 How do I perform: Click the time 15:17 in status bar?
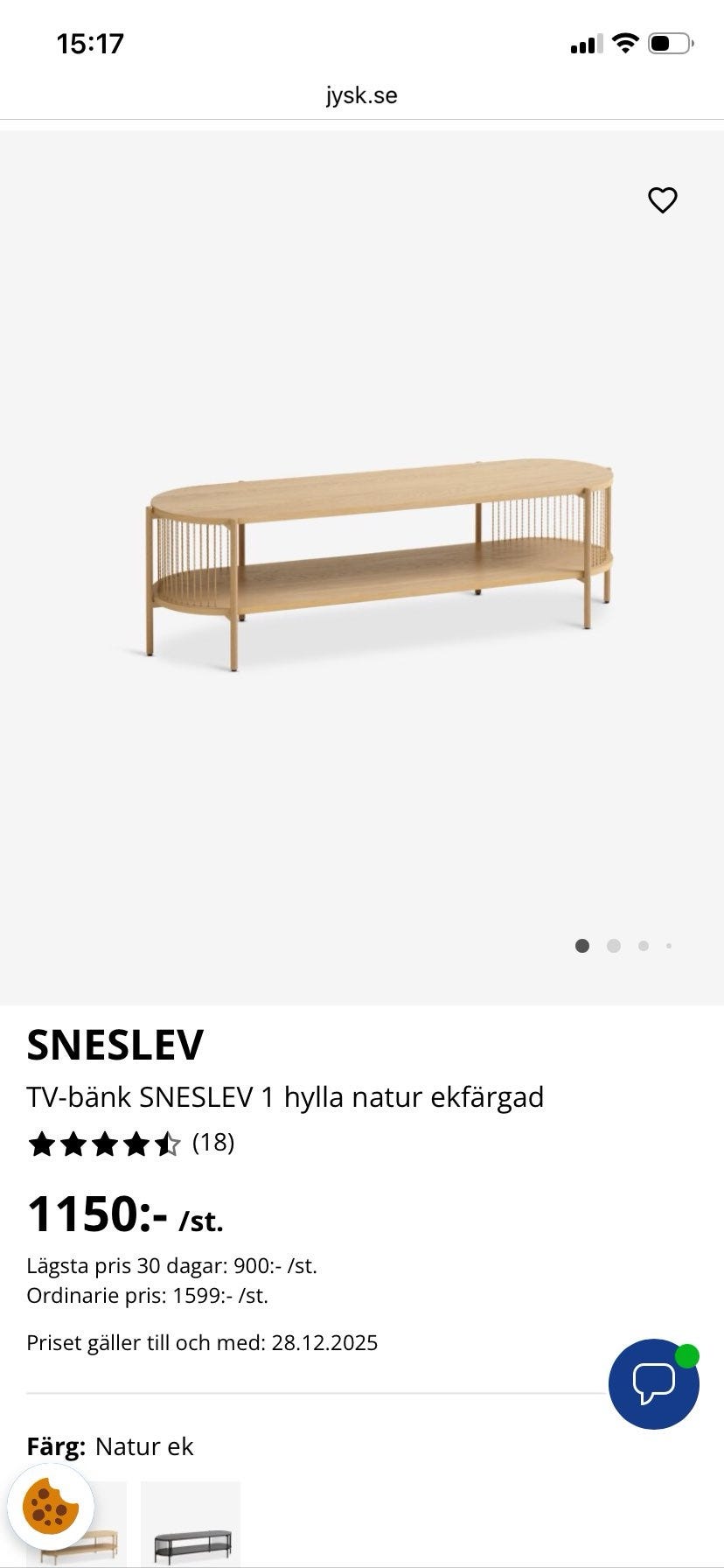pyautogui.click(x=89, y=41)
